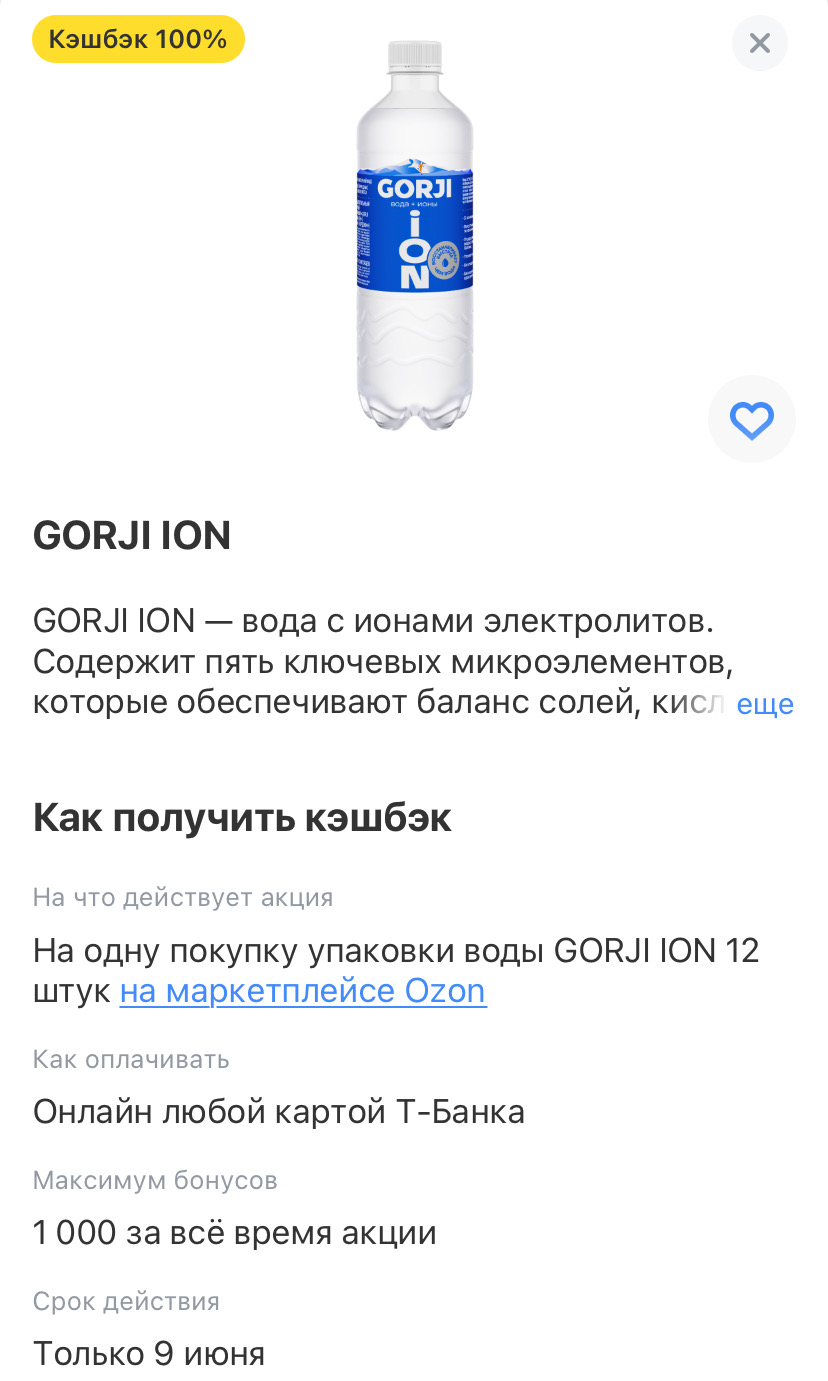Screen dimensions: 828x1381
Task: Expand the description with «еще»
Action: point(765,704)
